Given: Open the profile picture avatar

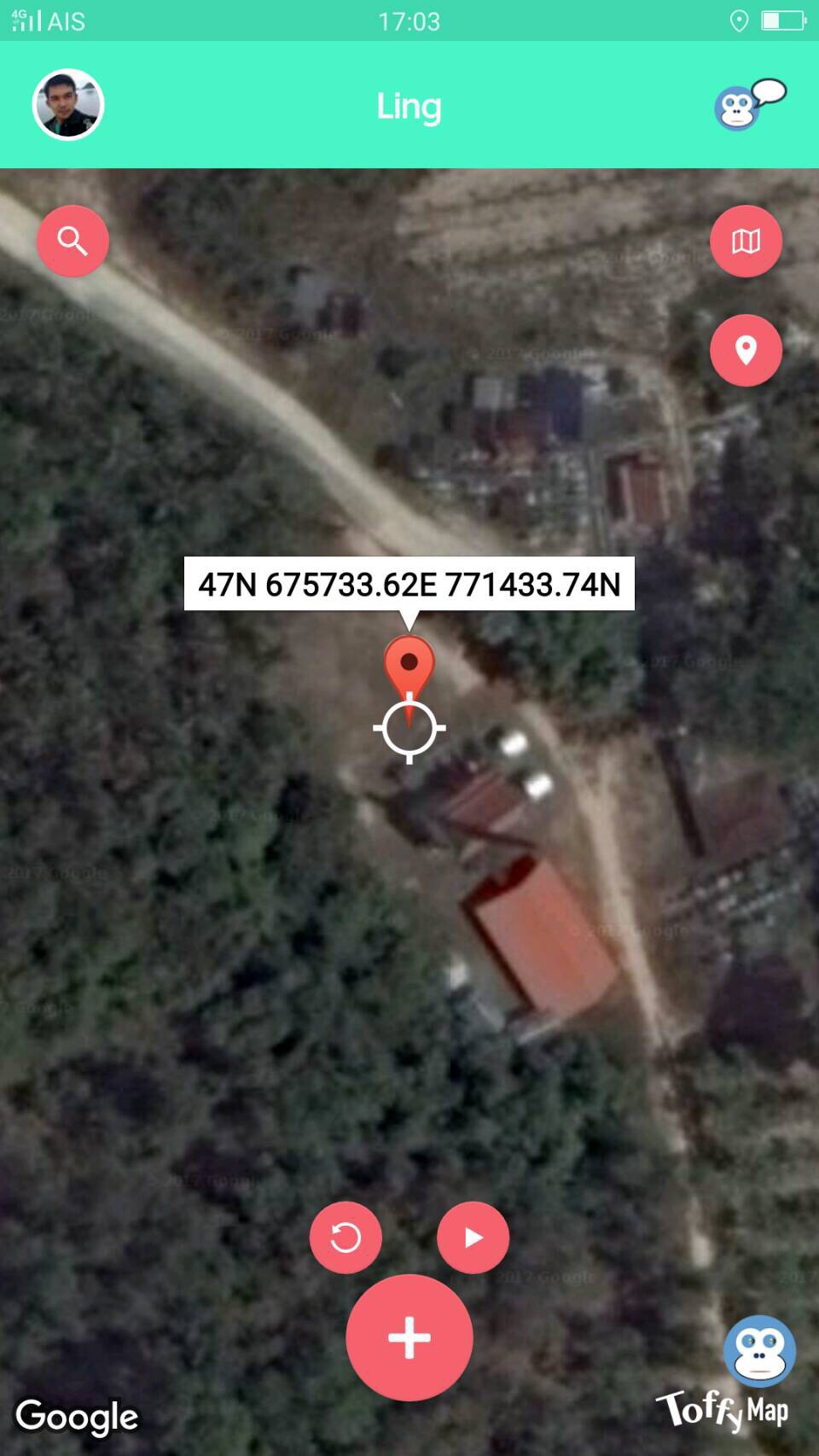Looking at the screenshot, I should click(x=68, y=104).
